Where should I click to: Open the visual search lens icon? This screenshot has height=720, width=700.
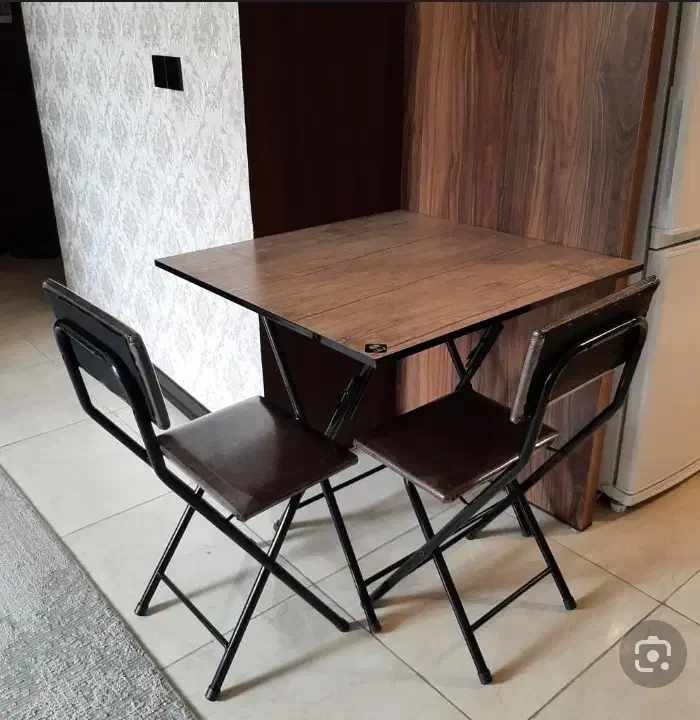[652, 654]
